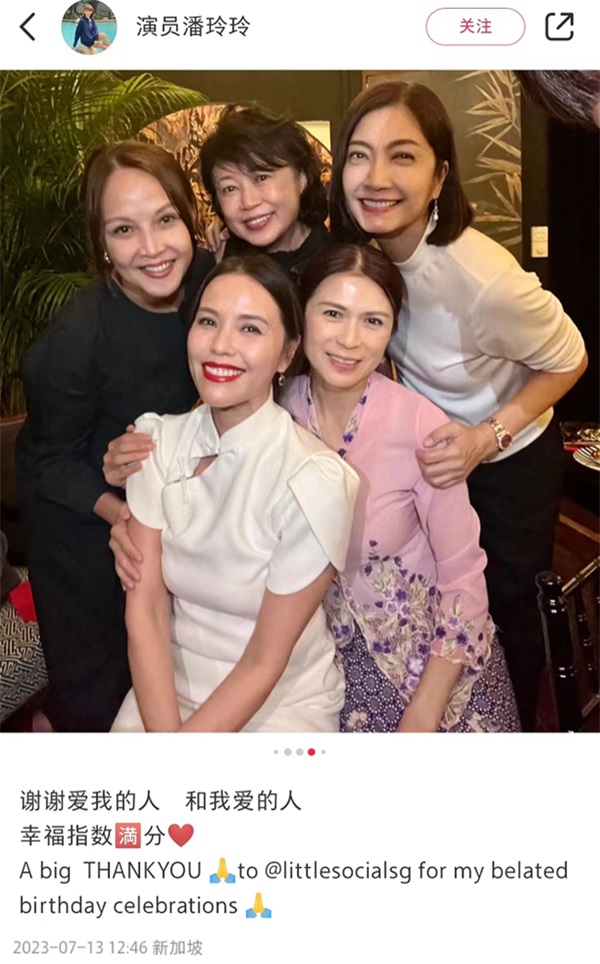Tap the photo carousel page indicator
Image resolution: width=600 pixels, height=964 pixels.
[x=300, y=751]
